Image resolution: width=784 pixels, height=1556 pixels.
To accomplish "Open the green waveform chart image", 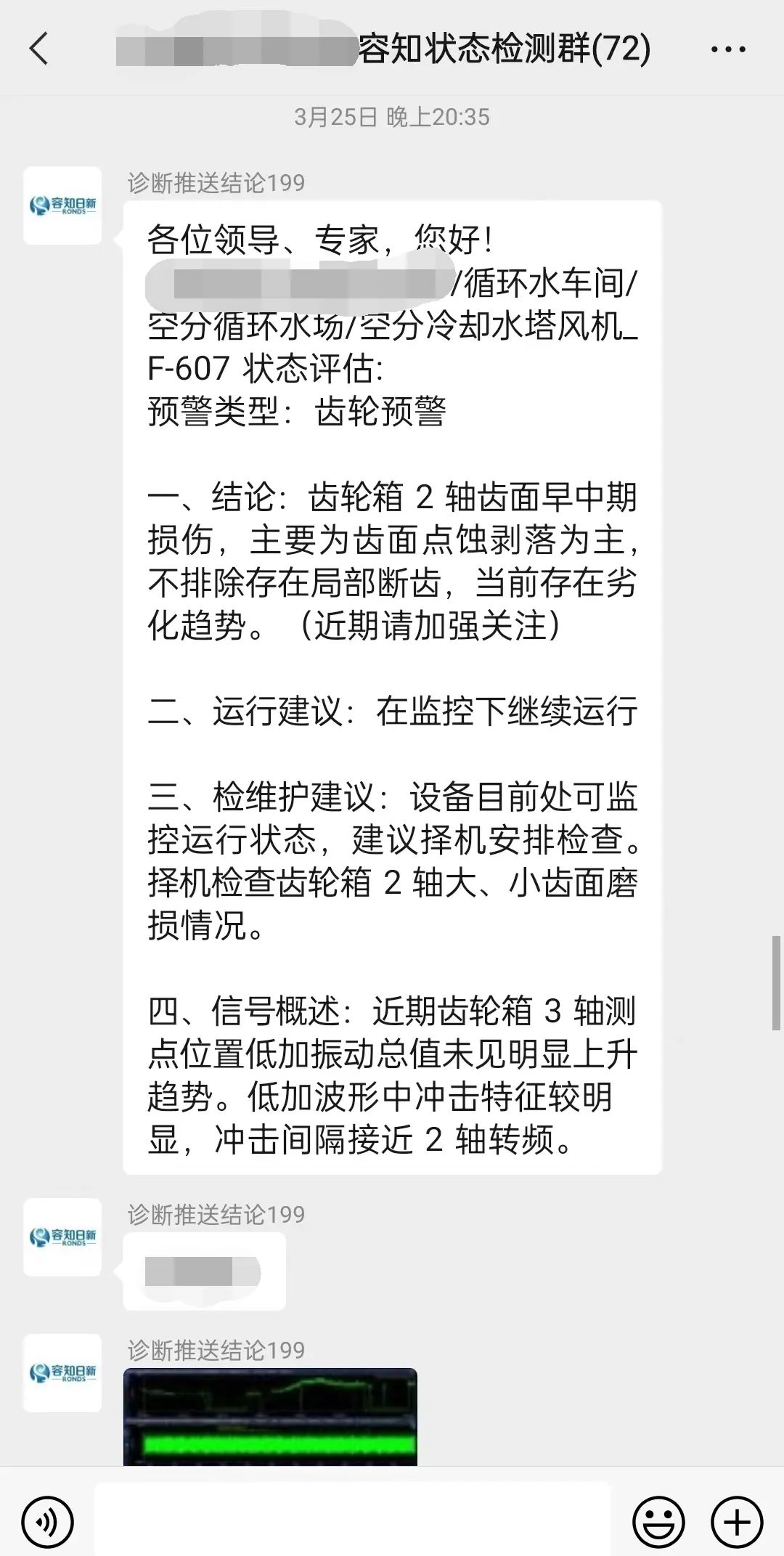I will [x=270, y=1417].
